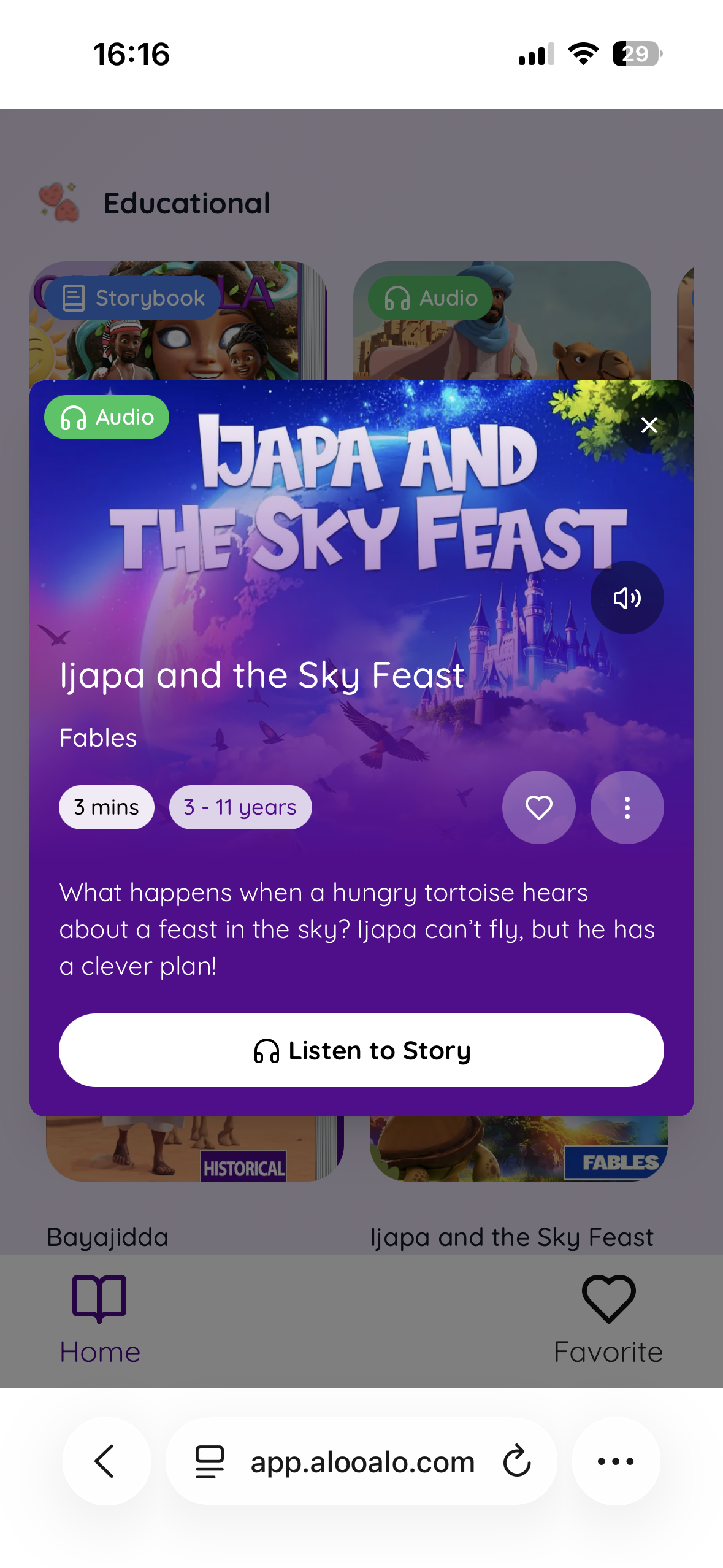Image resolution: width=723 pixels, height=1568 pixels.
Task: Reload the app.alooalo.com page
Action: 516,1461
